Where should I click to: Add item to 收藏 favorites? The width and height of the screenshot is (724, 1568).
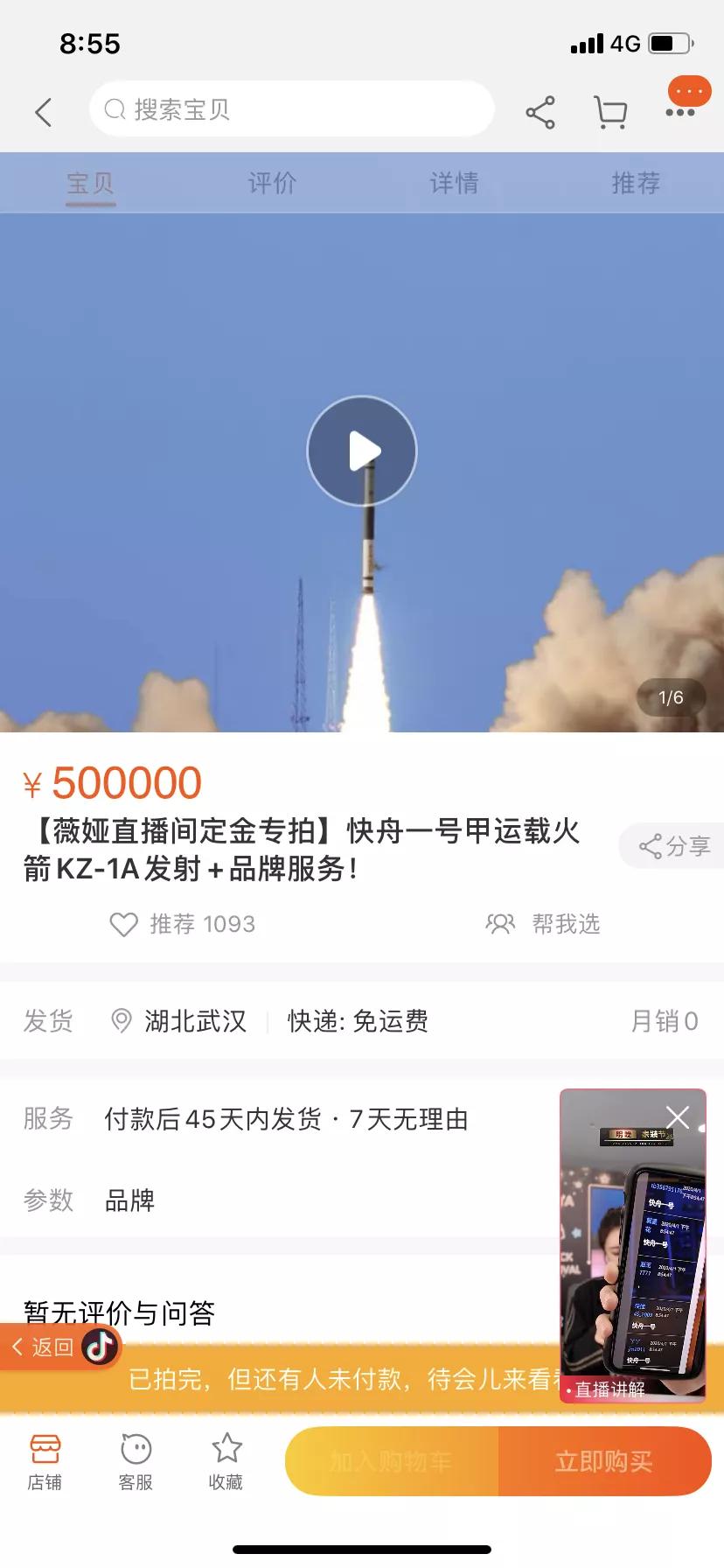click(226, 1462)
